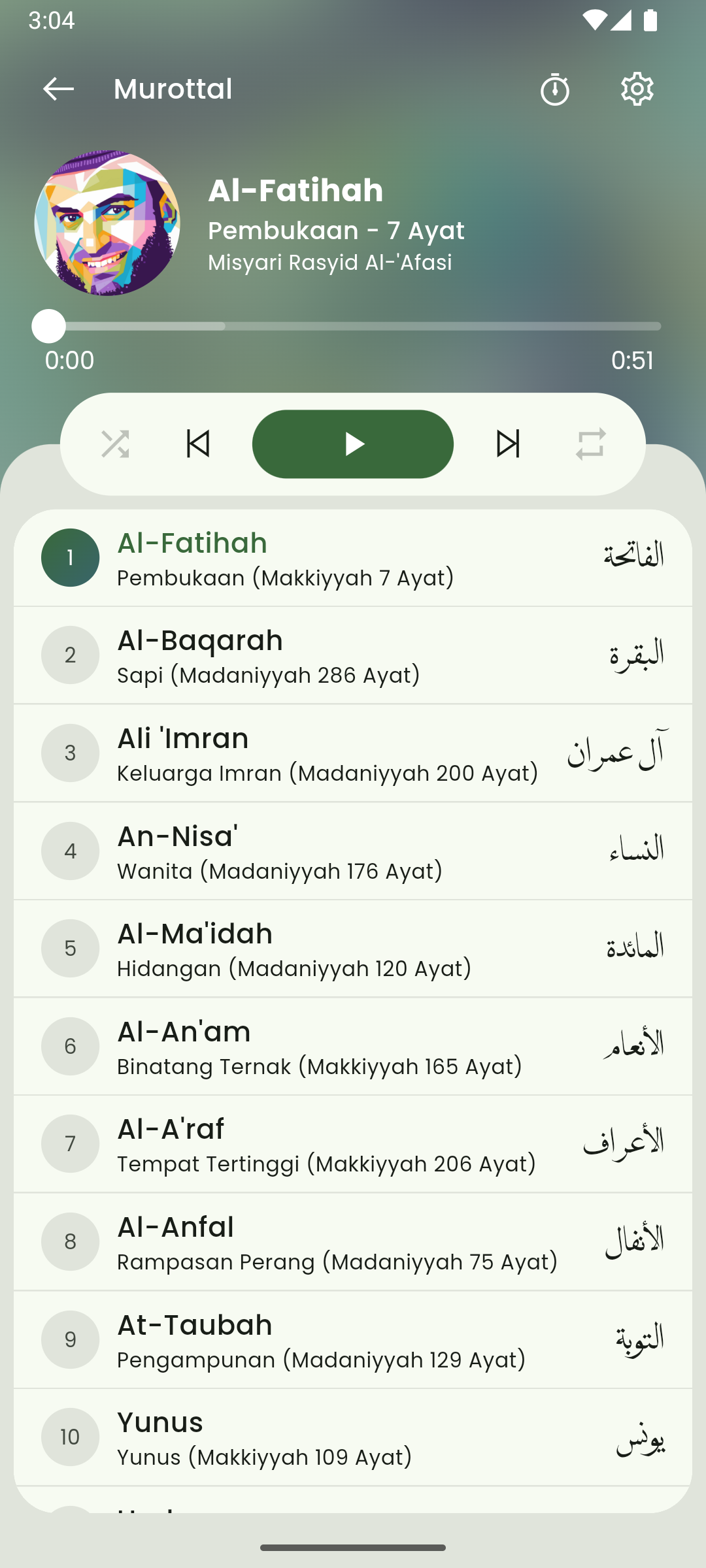
Task: Open the sleep timer
Action: coord(555,89)
